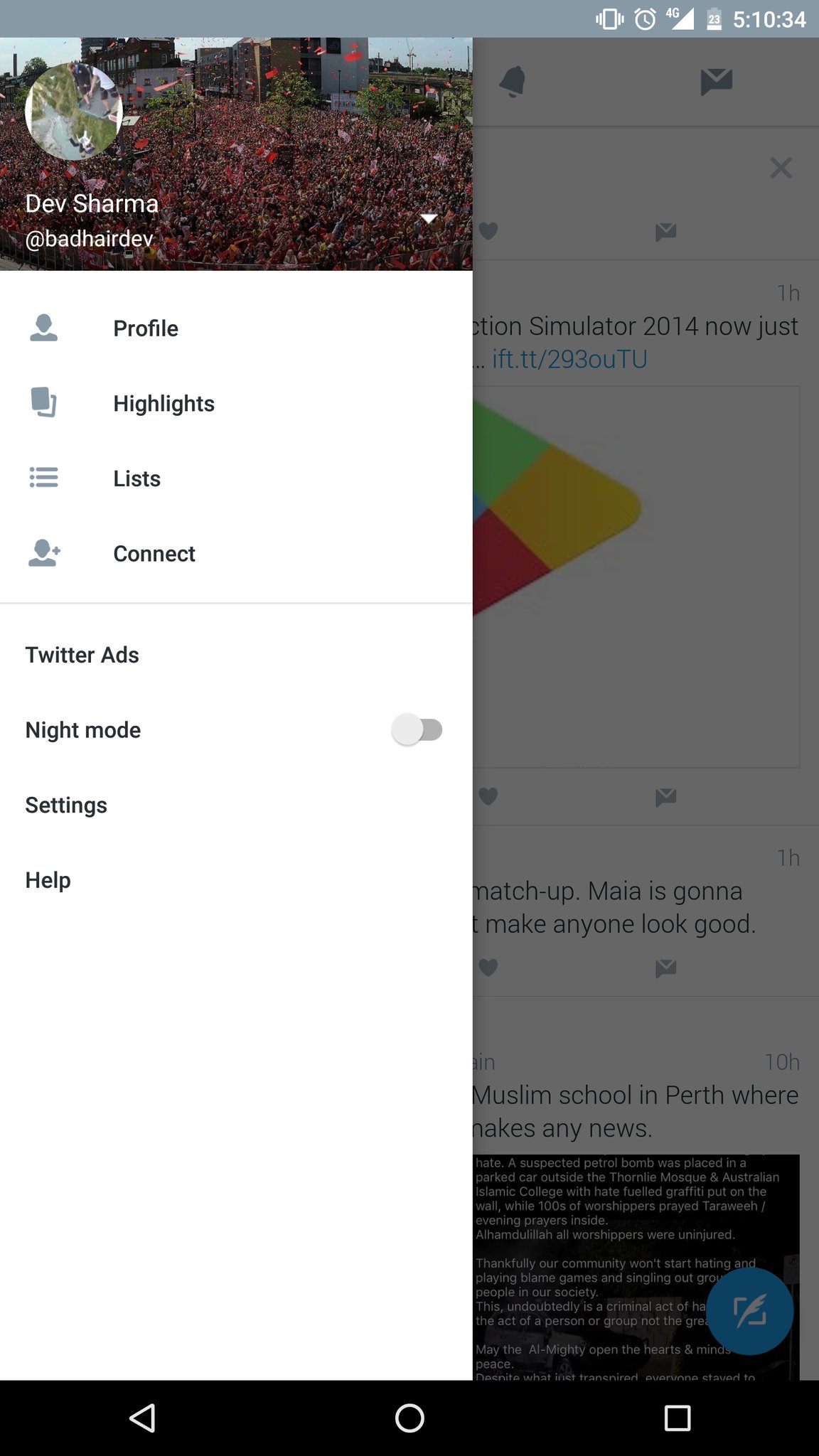Go back with the system back button
This screenshot has height=1456, width=819.
pos(142,1418)
